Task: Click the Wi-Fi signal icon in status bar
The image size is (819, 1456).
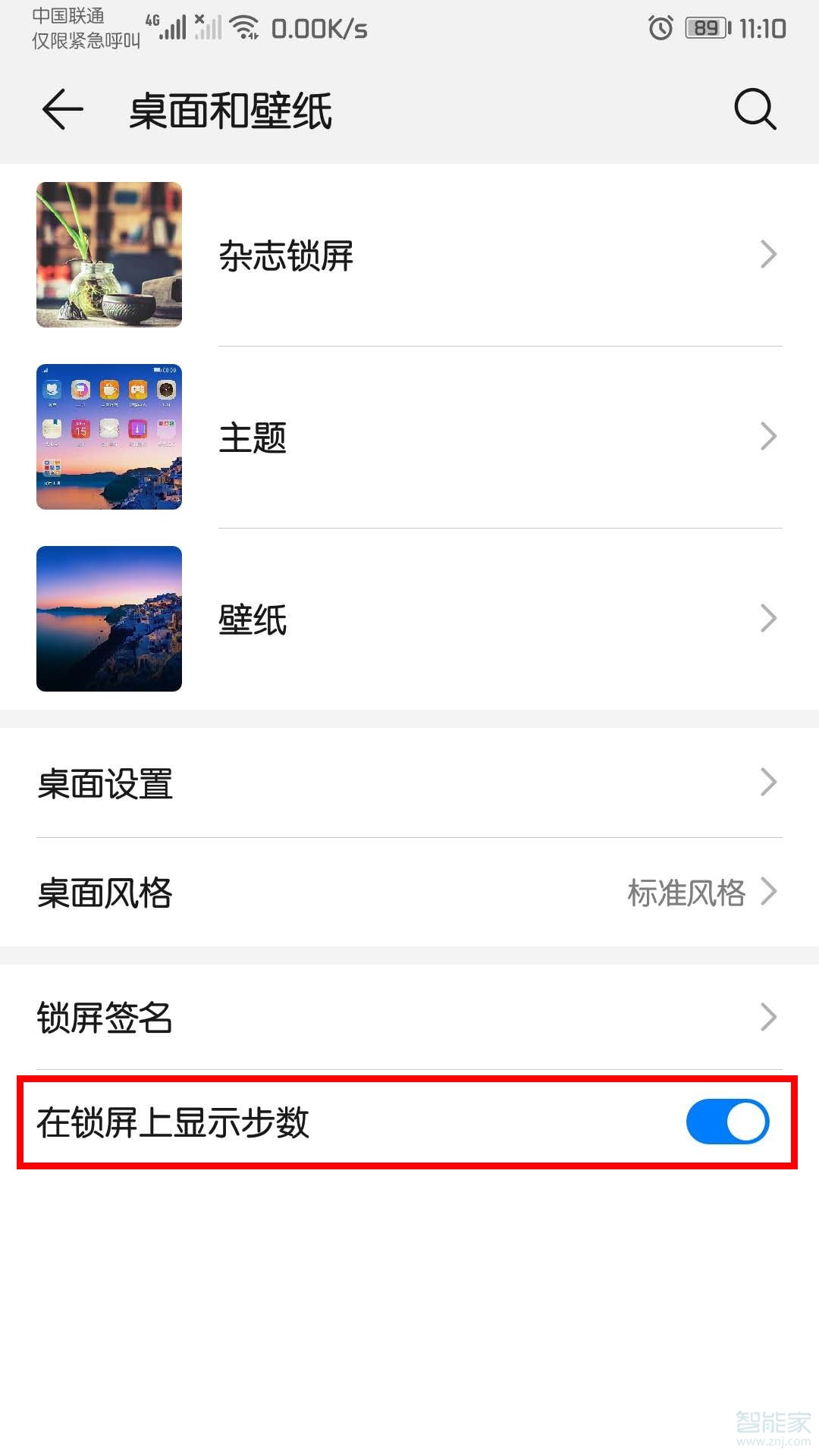Action: pyautogui.click(x=243, y=27)
